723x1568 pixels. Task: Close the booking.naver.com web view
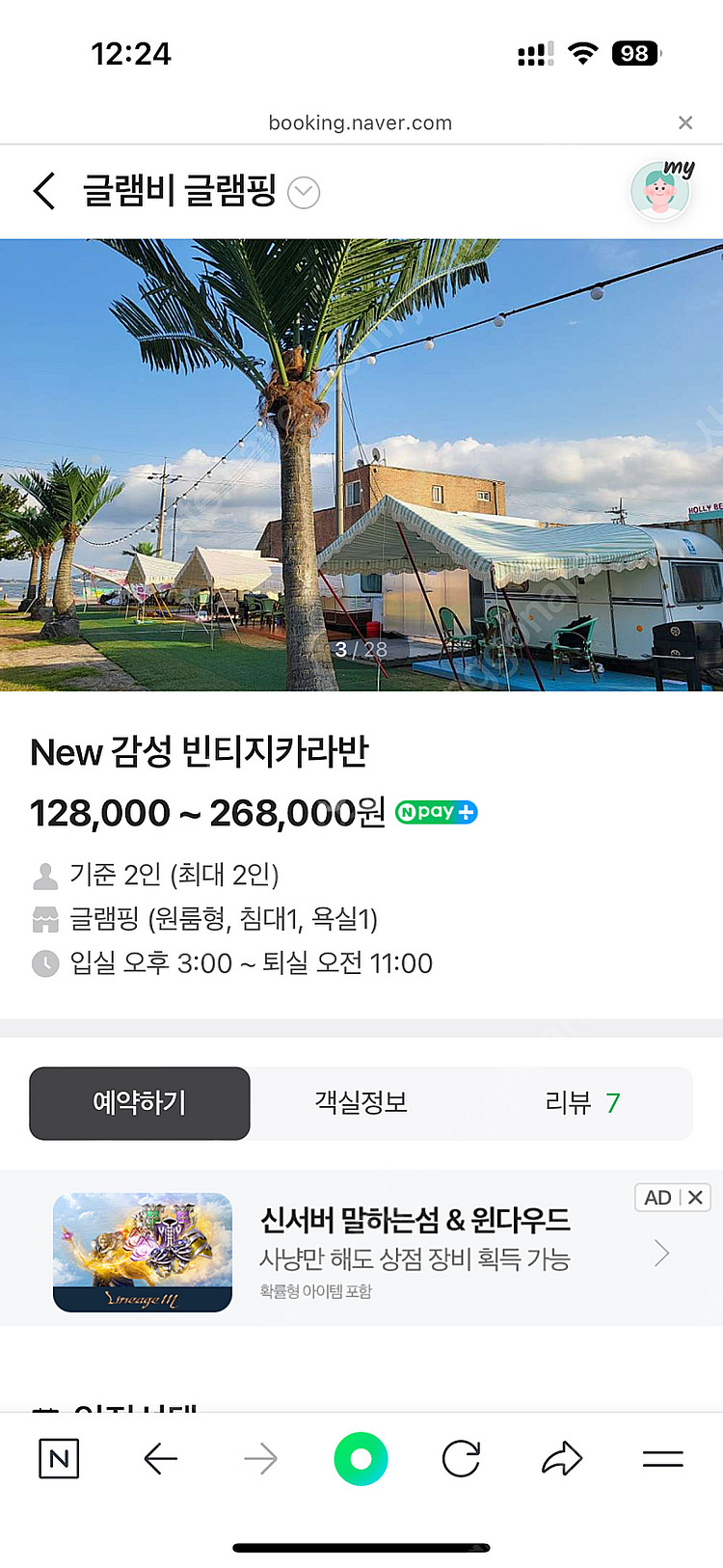click(x=685, y=122)
